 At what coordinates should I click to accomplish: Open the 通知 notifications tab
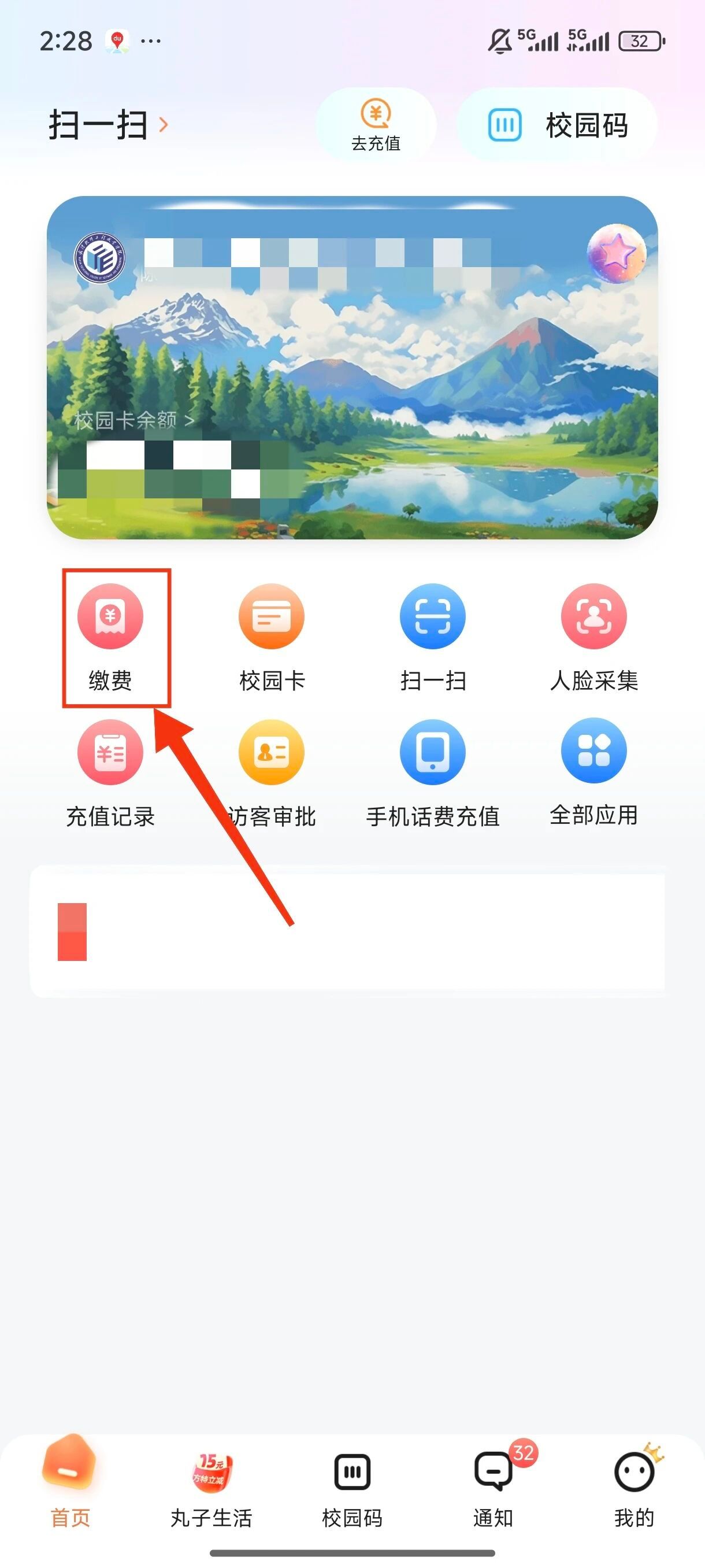coord(493,1485)
